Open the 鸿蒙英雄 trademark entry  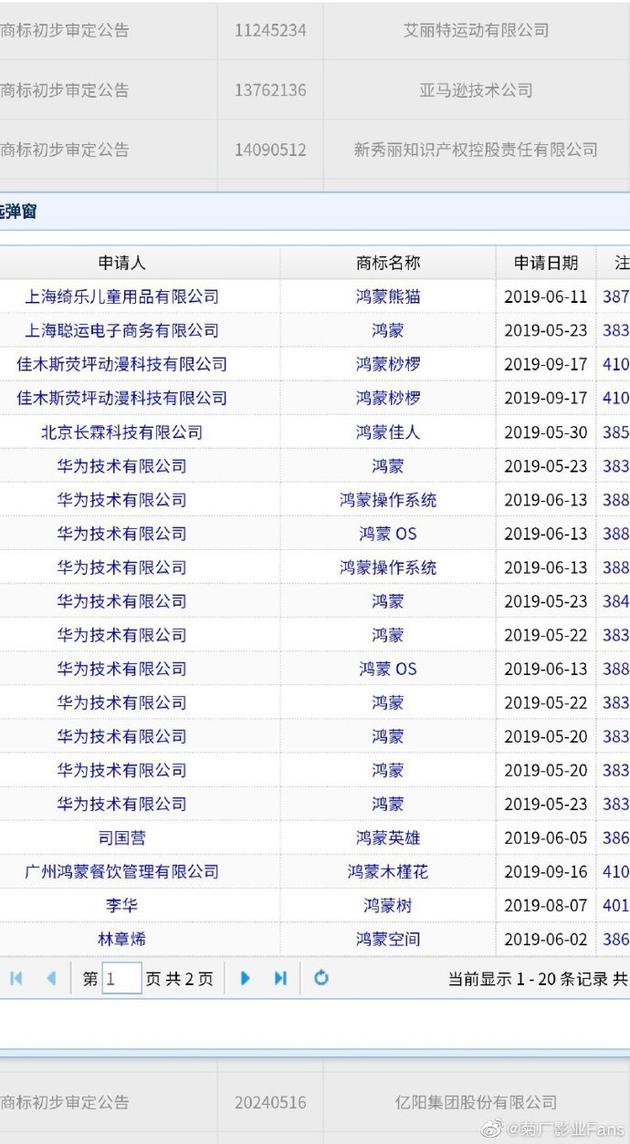[388, 838]
